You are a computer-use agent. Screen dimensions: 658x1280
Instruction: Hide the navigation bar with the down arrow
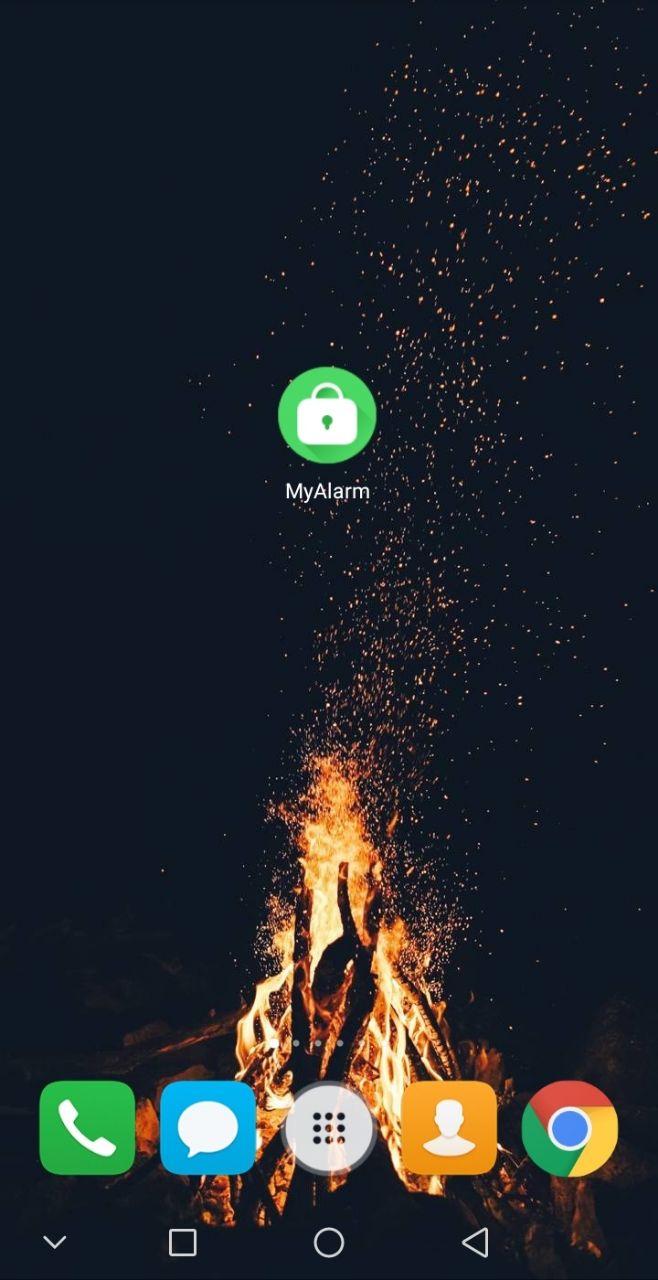[55, 1242]
